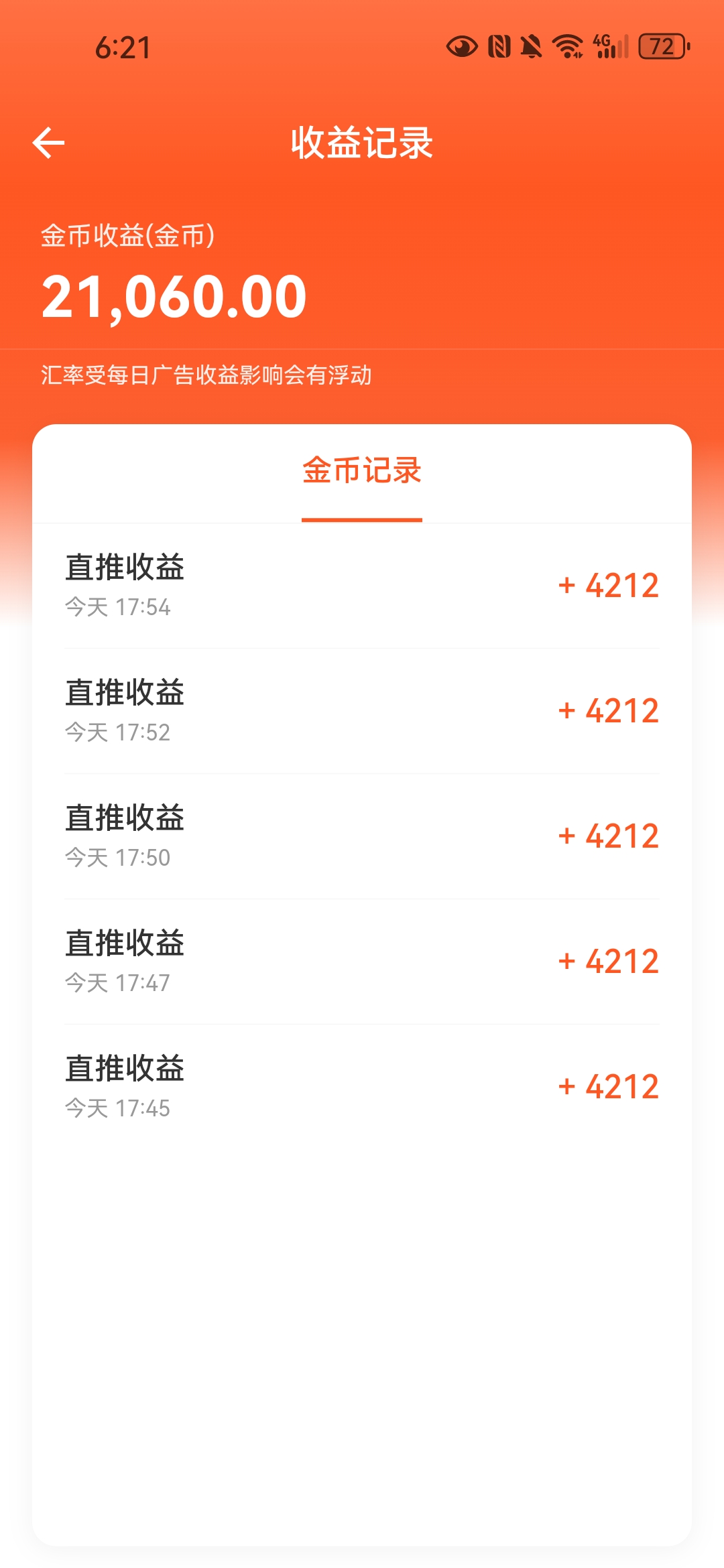Tap the NFC icon in status bar
The height and width of the screenshot is (1568, 724).
[x=501, y=47]
